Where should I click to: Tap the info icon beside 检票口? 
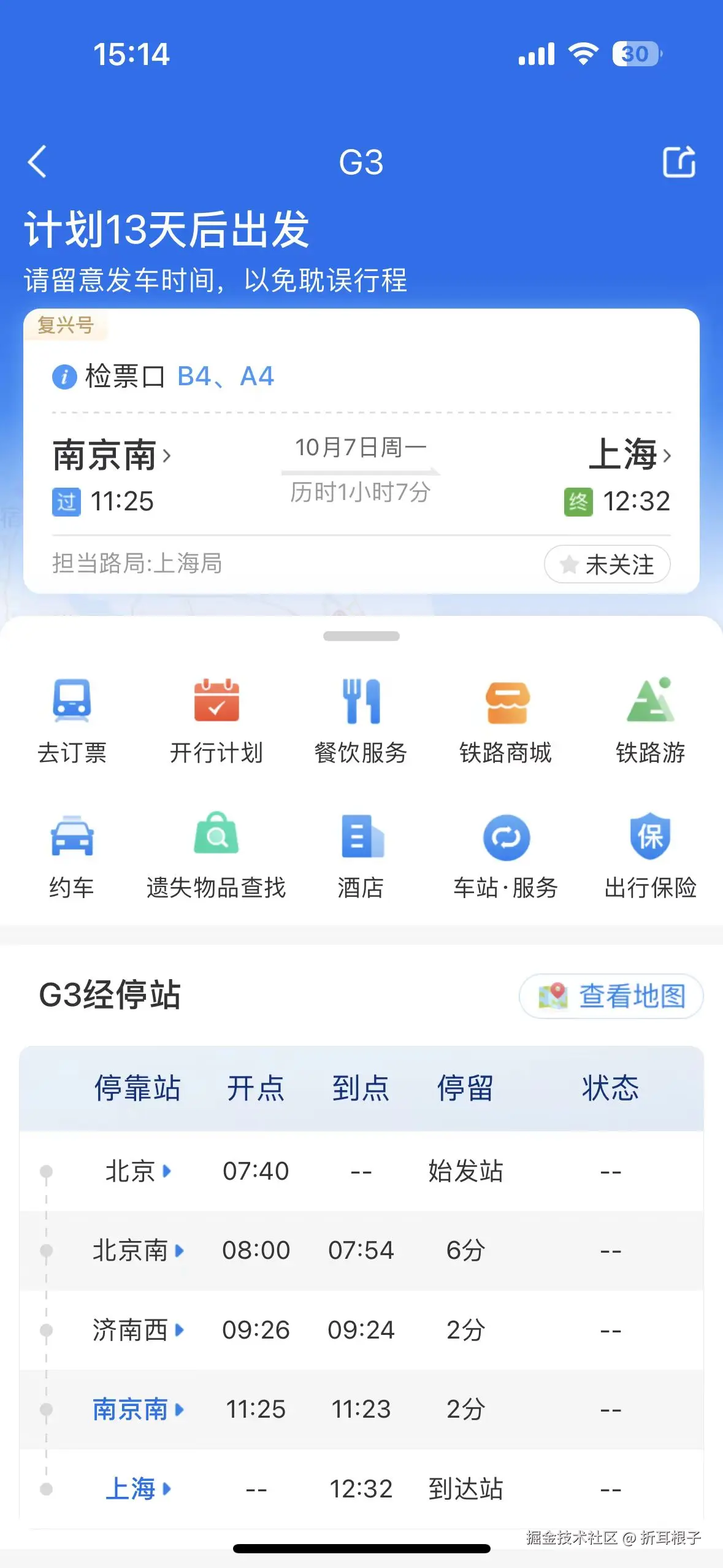tap(65, 375)
